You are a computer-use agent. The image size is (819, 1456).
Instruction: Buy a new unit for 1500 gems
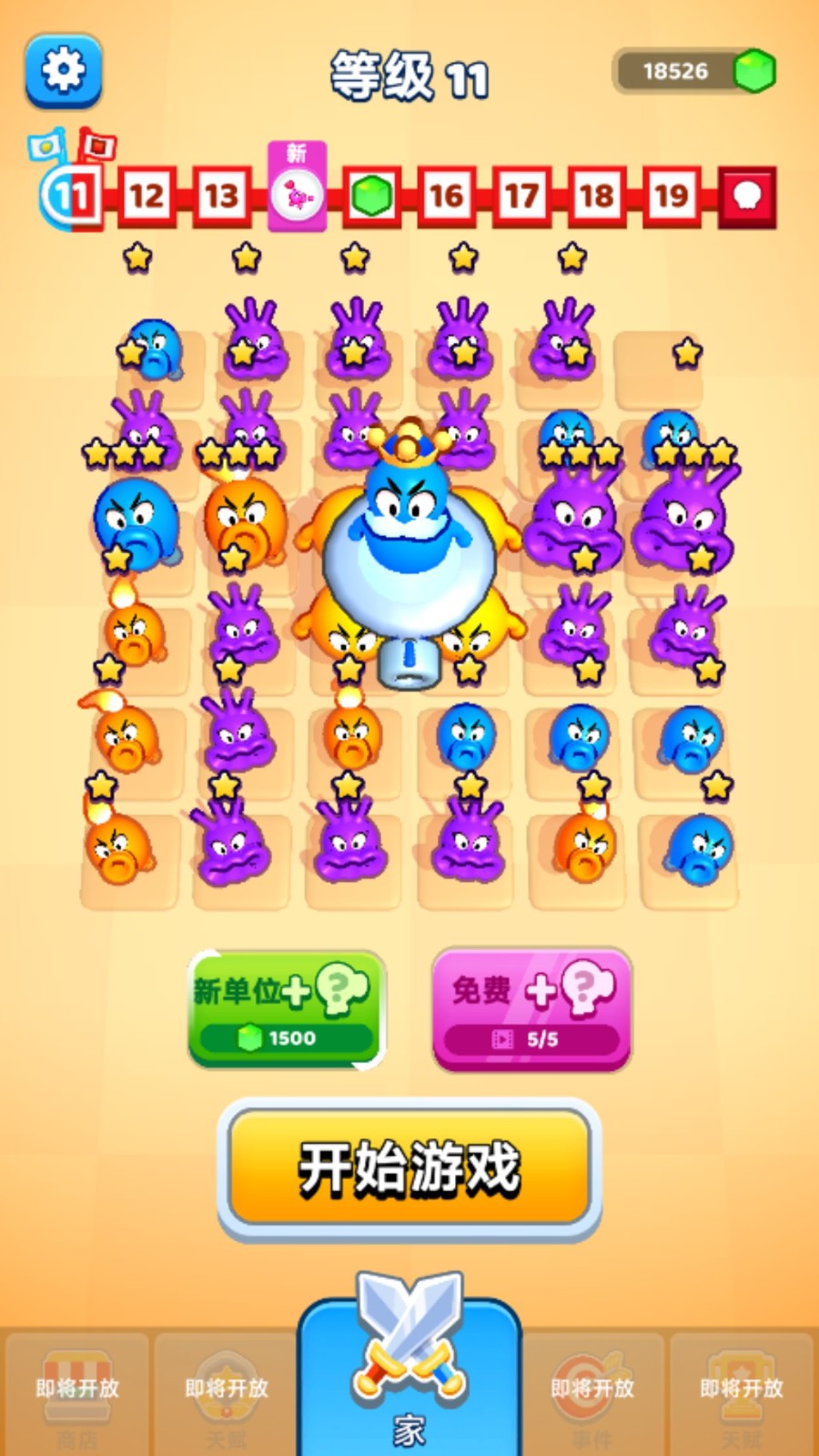tap(287, 1008)
